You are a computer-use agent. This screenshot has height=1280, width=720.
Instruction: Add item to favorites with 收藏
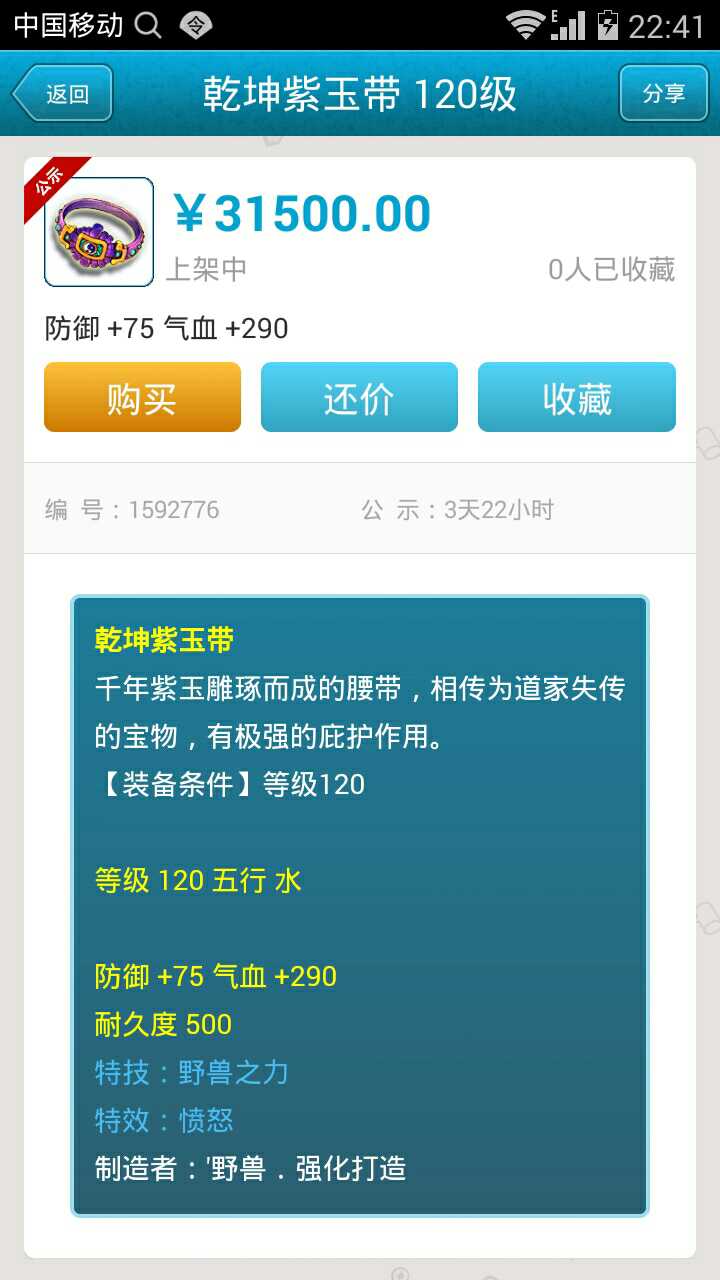click(576, 398)
